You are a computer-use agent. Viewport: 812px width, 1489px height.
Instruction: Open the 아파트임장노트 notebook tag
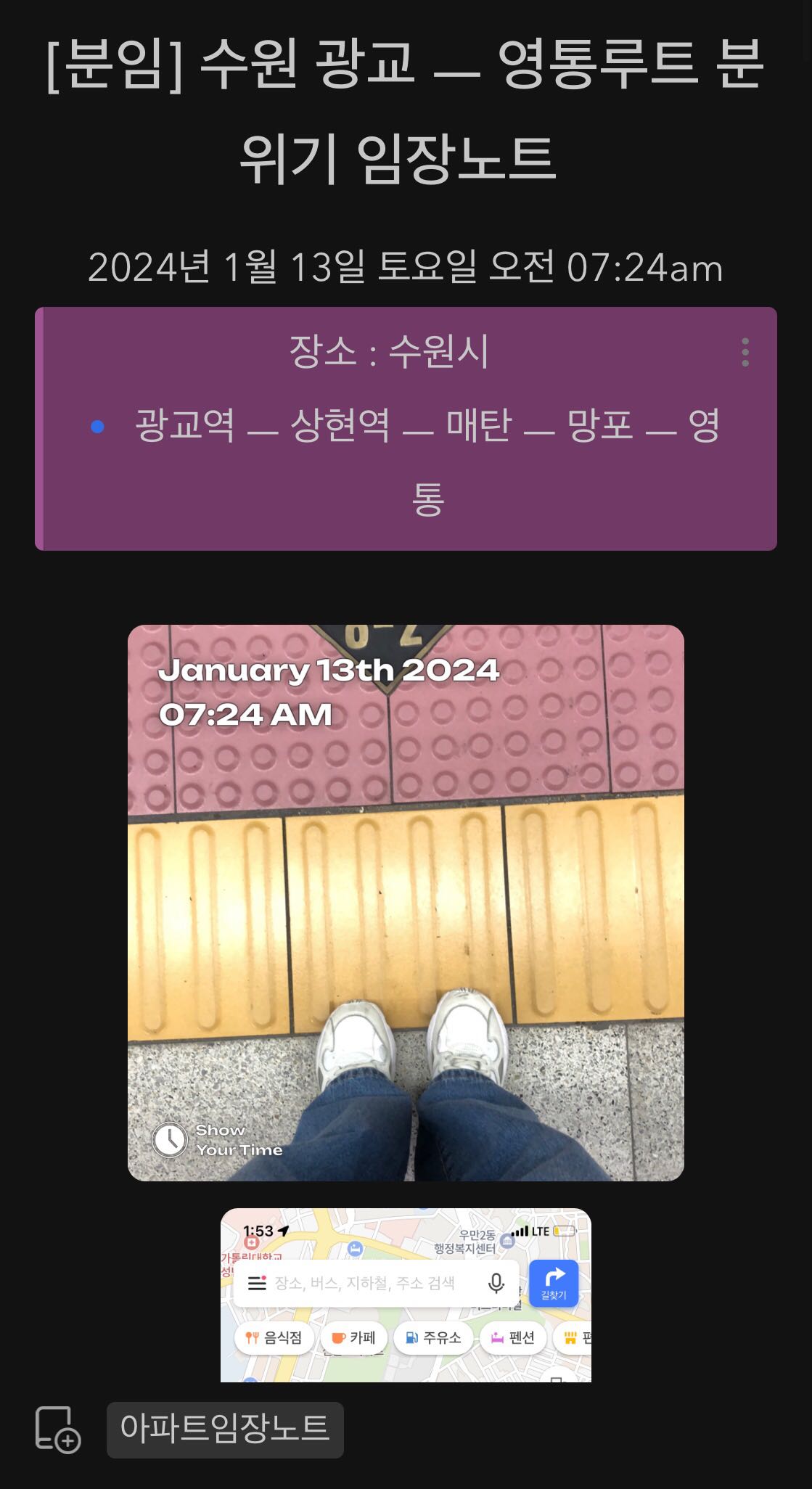pos(225,1427)
